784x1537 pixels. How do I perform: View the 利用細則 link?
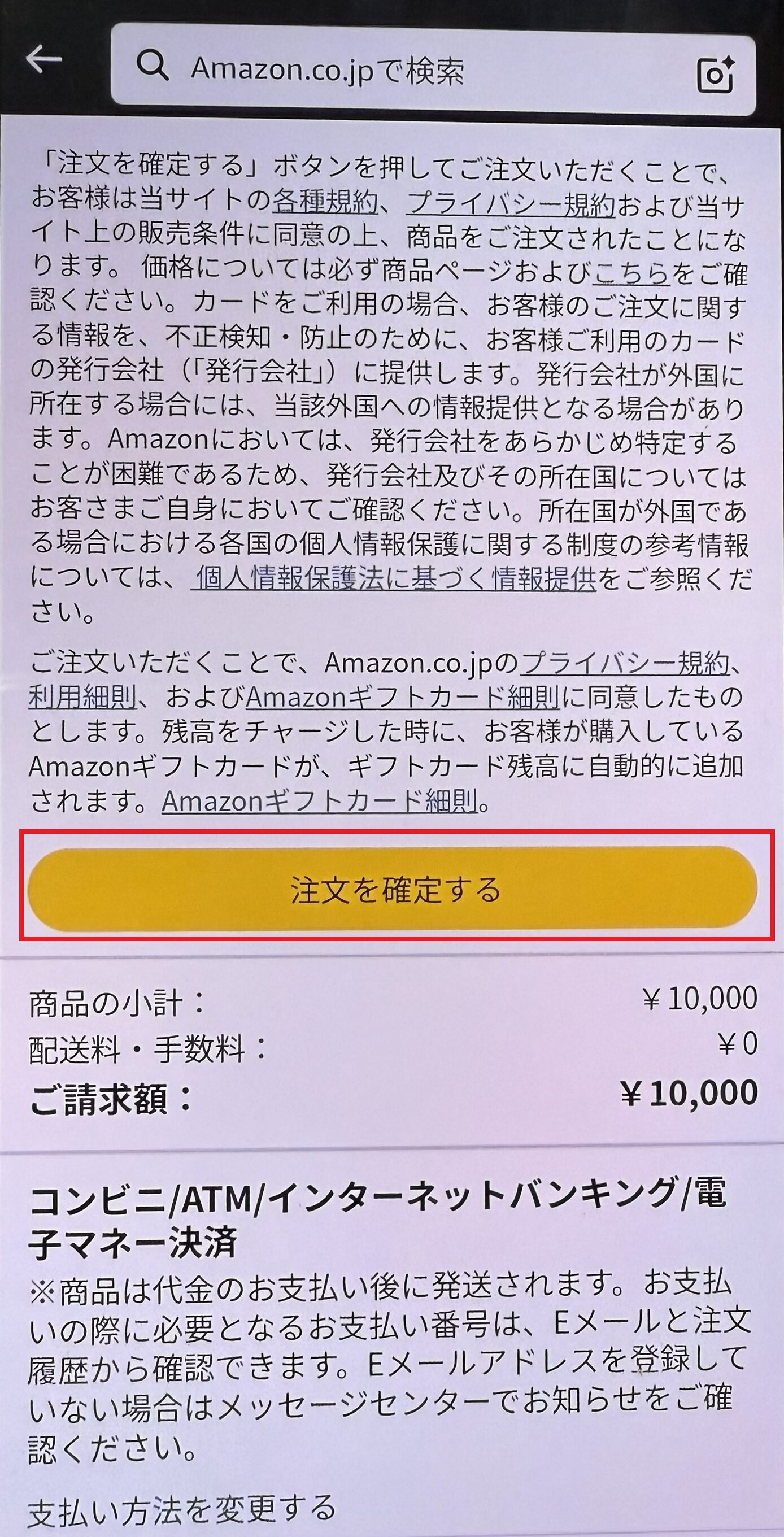click(82, 698)
